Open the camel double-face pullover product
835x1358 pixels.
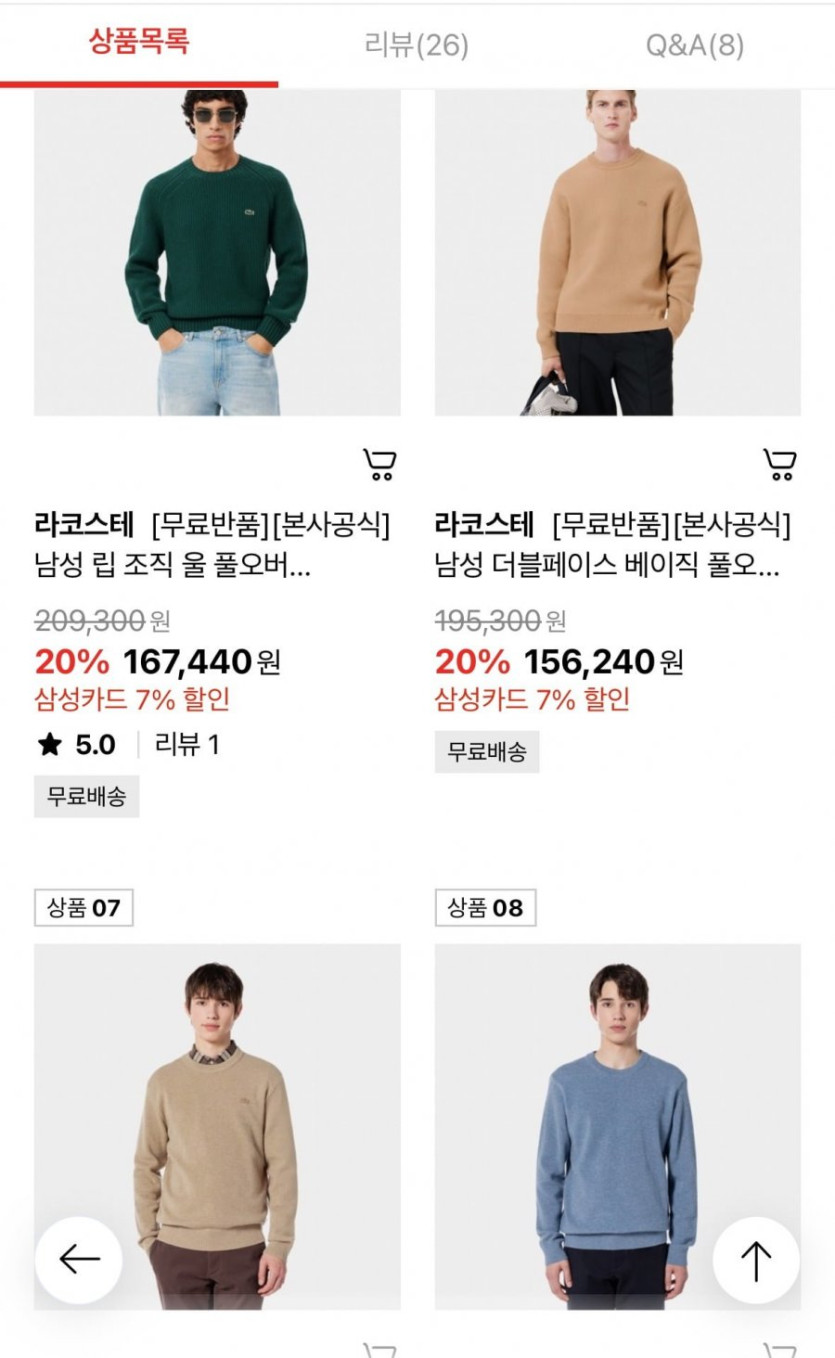(x=617, y=252)
